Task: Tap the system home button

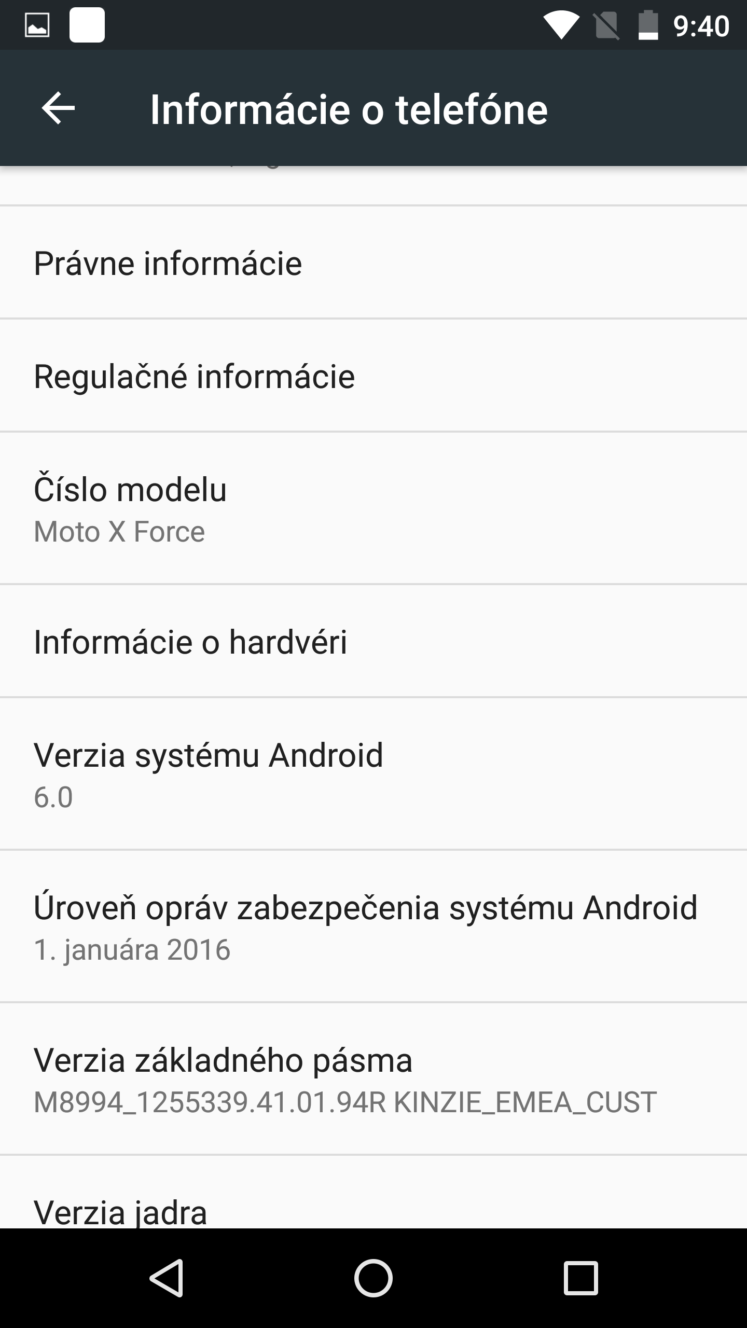Action: (x=373, y=1277)
